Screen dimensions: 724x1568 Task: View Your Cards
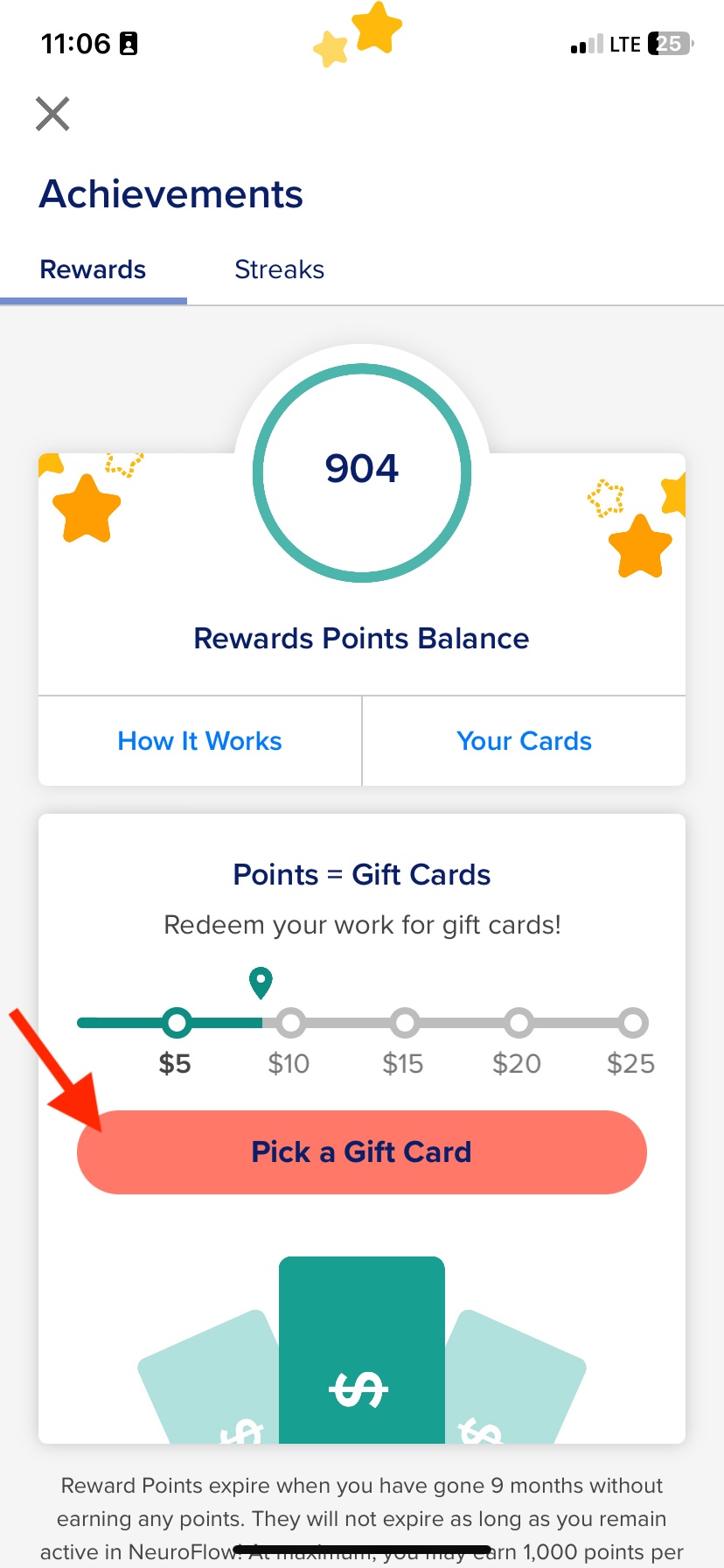524,741
